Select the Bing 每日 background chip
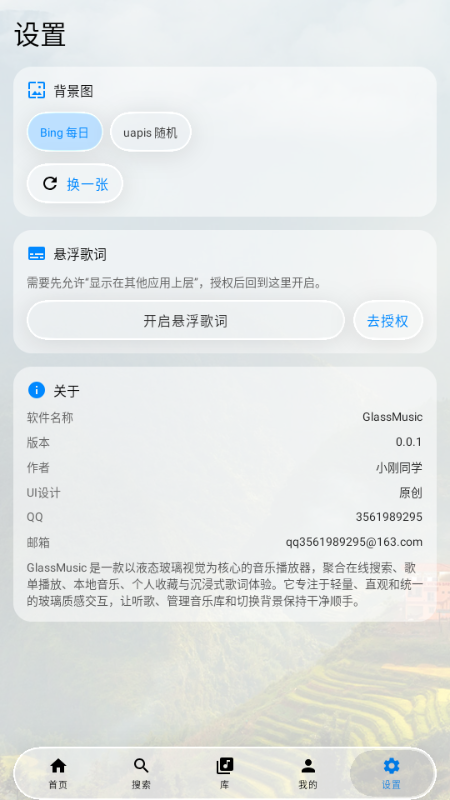 pyautogui.click(x=65, y=132)
